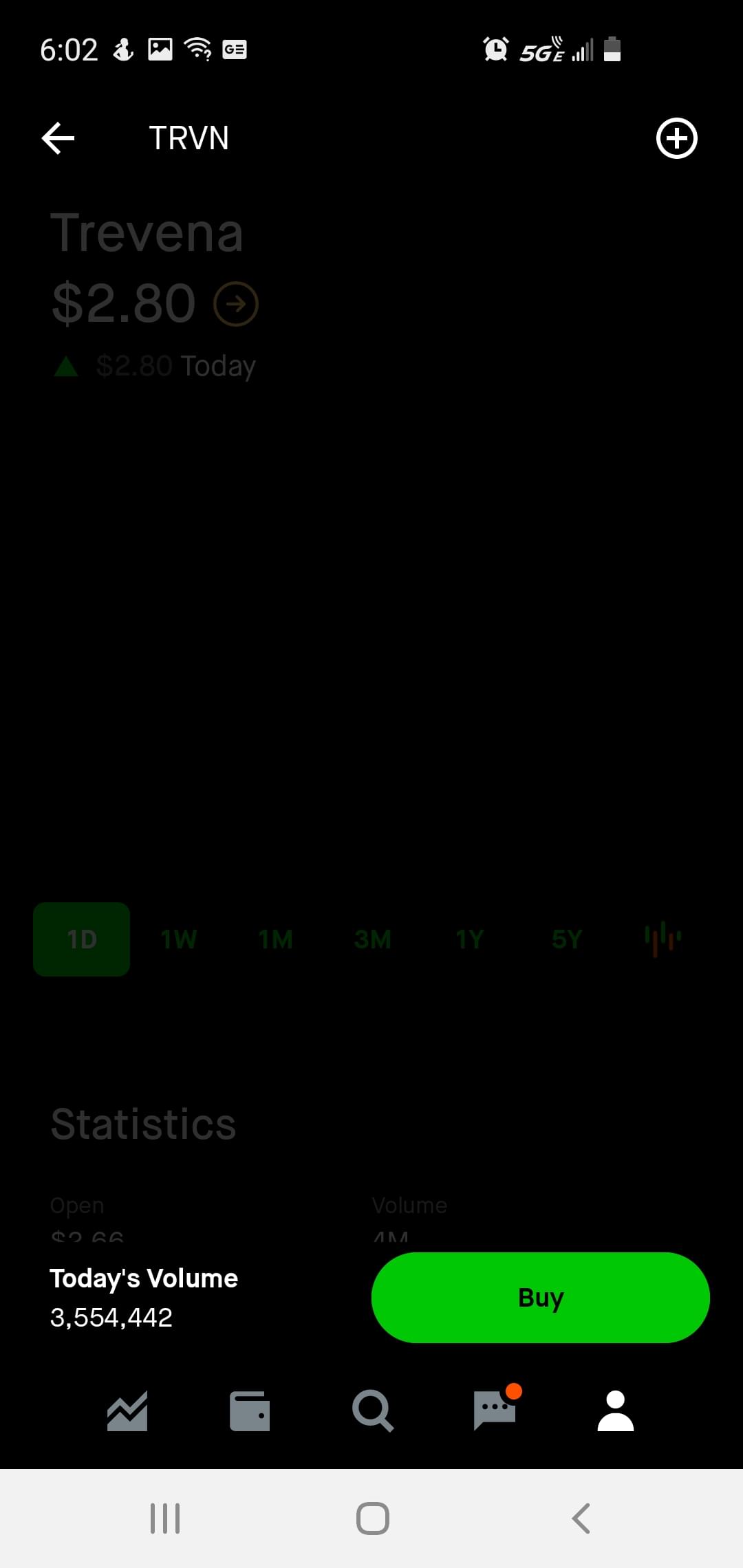Switch to the 5Y chart range

(567, 939)
